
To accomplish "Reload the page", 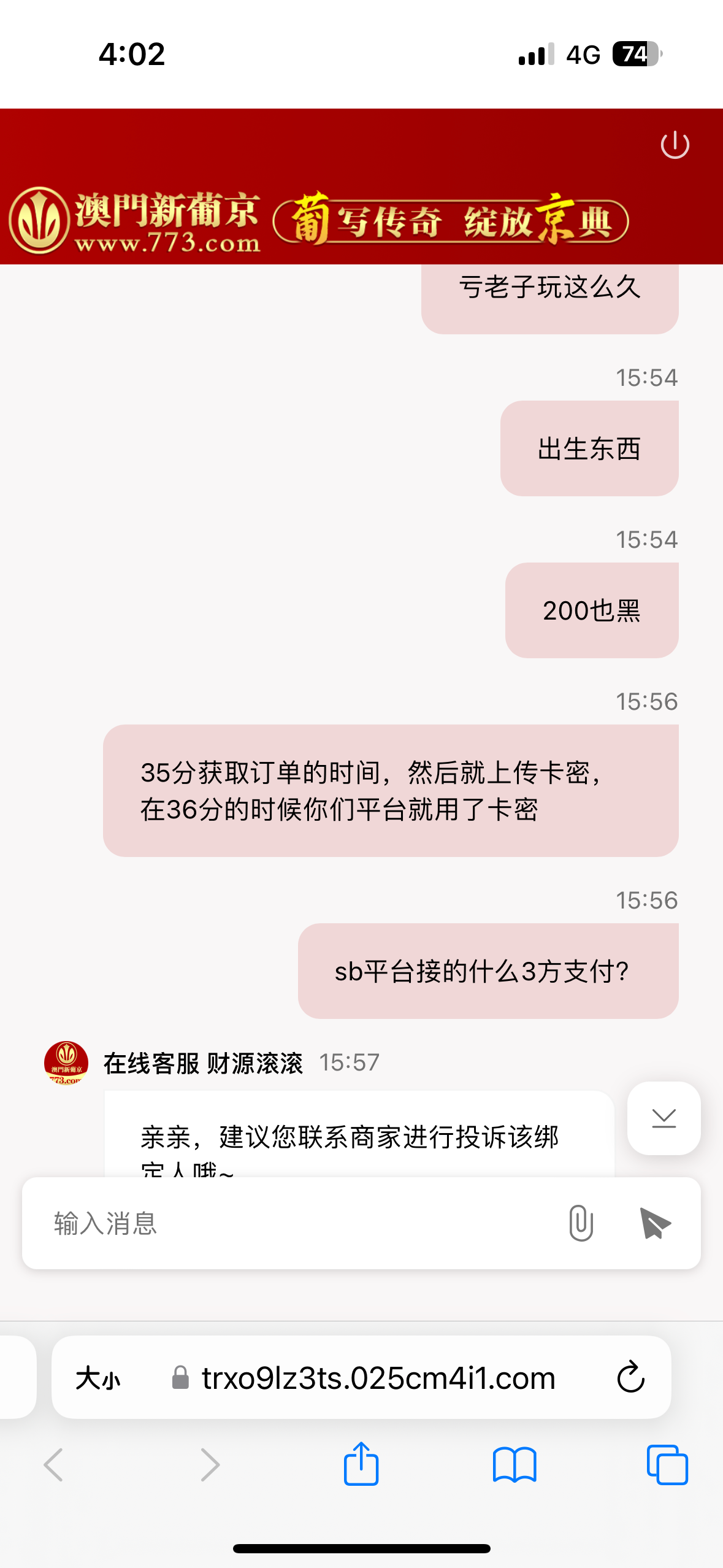I will (x=630, y=1378).
